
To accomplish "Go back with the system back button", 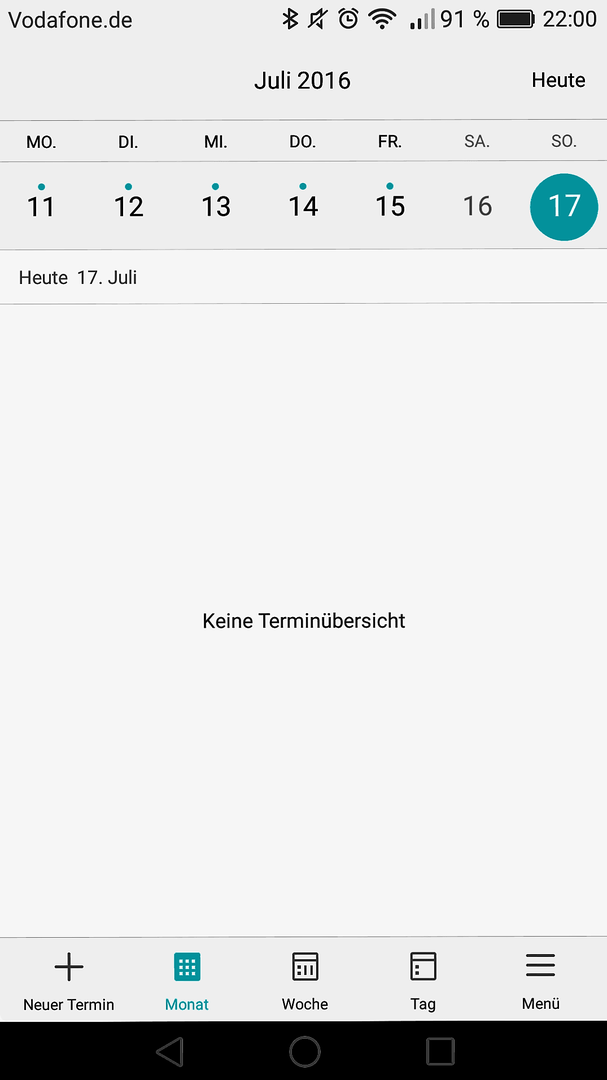I will (x=169, y=1052).
